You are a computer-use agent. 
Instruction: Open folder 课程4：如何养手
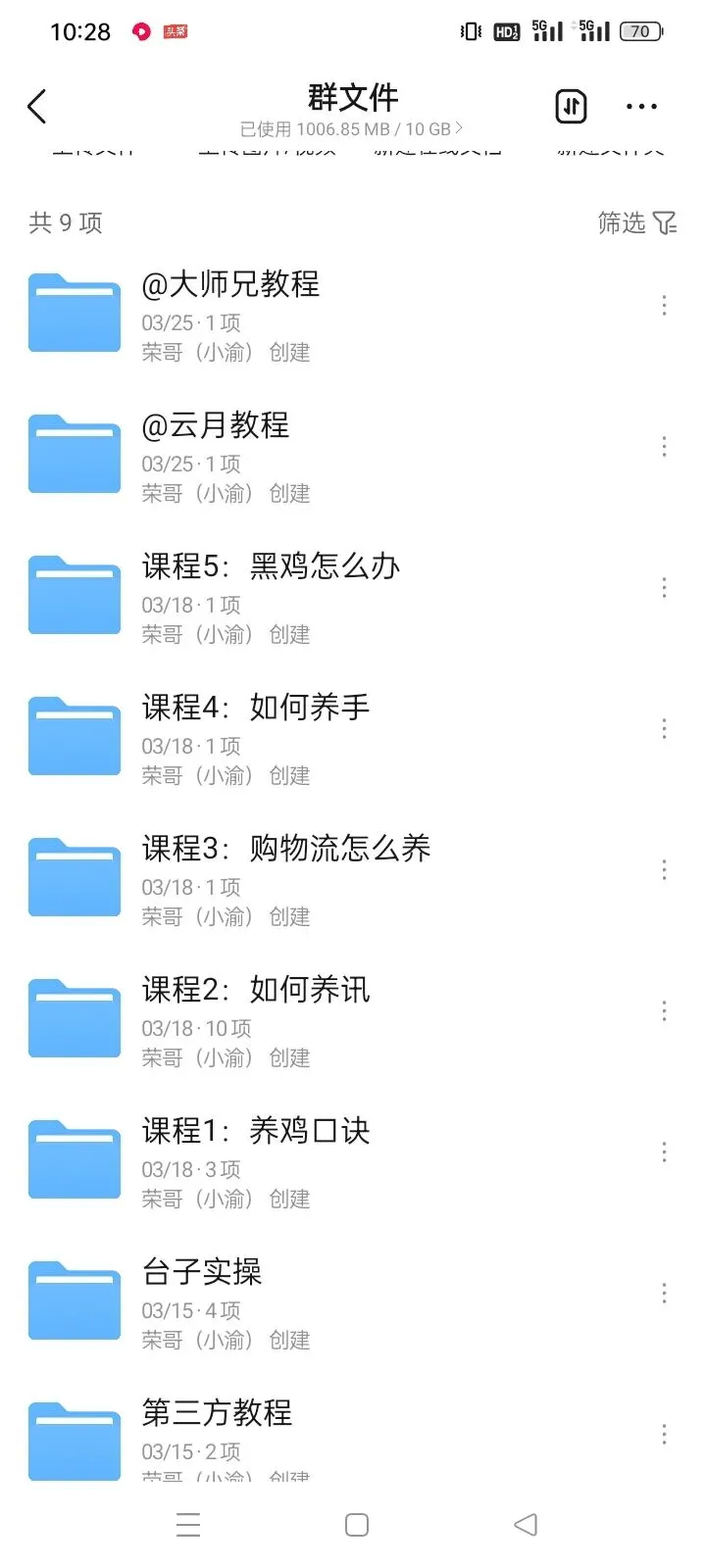tap(256, 709)
